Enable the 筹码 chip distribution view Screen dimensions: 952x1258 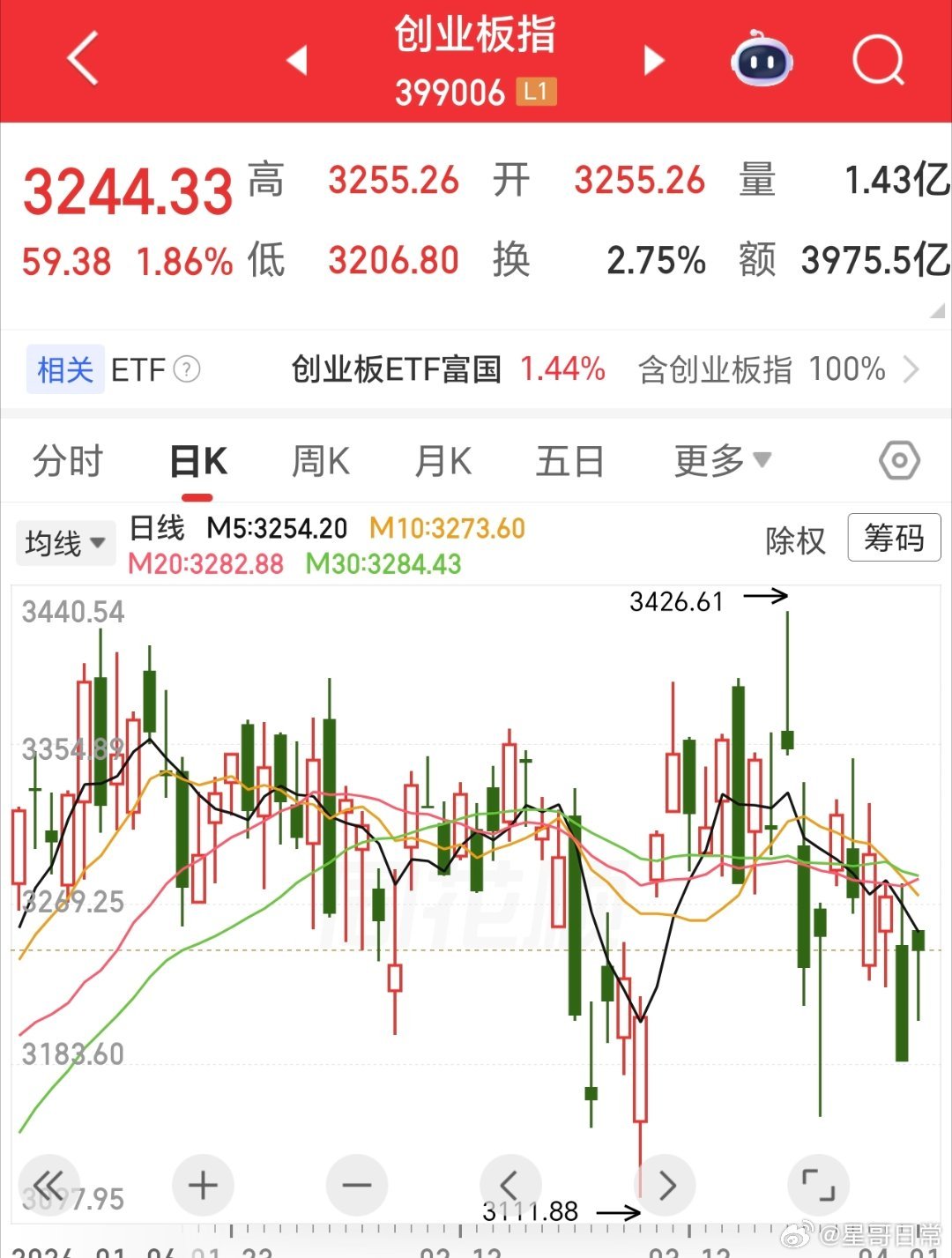click(894, 538)
